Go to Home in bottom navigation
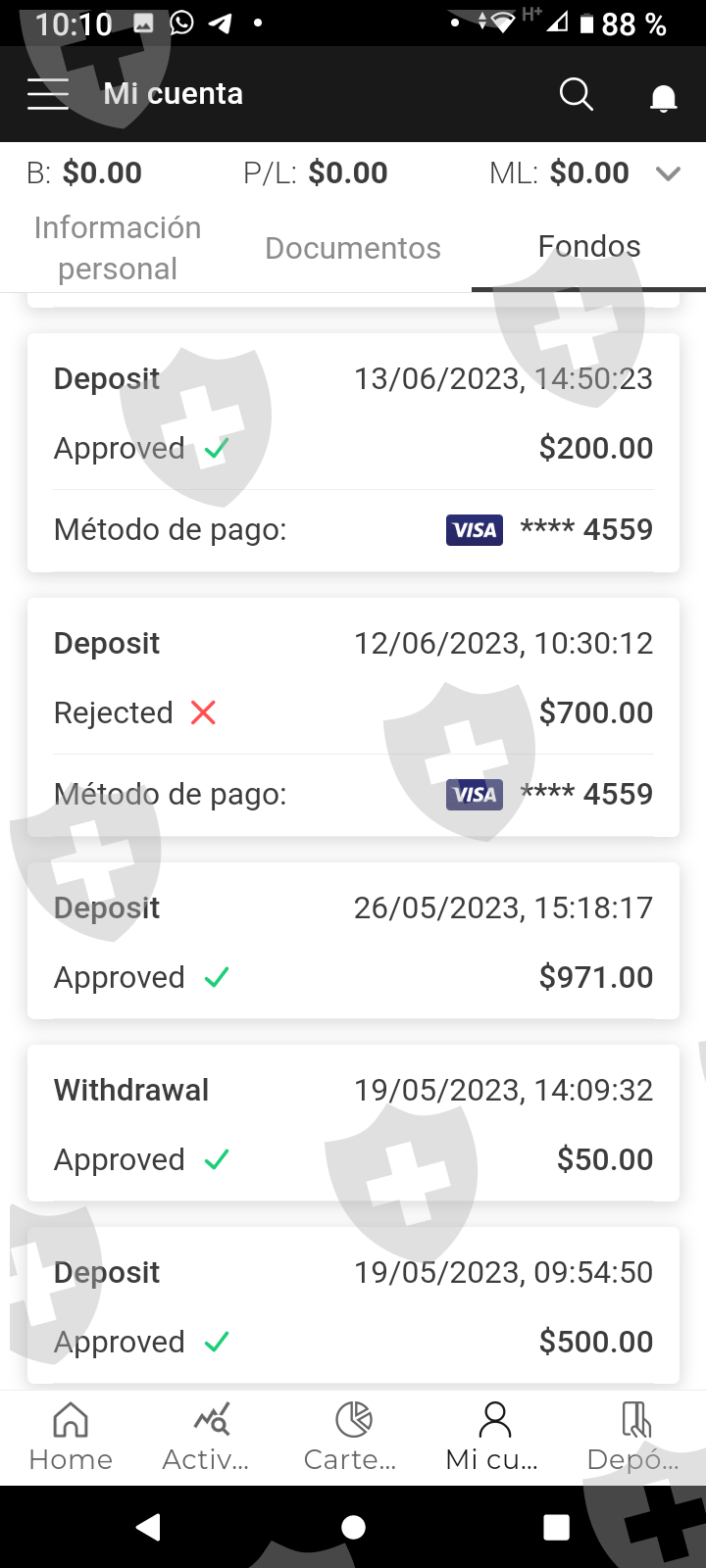This screenshot has height=1568, width=706. pos(71,1437)
